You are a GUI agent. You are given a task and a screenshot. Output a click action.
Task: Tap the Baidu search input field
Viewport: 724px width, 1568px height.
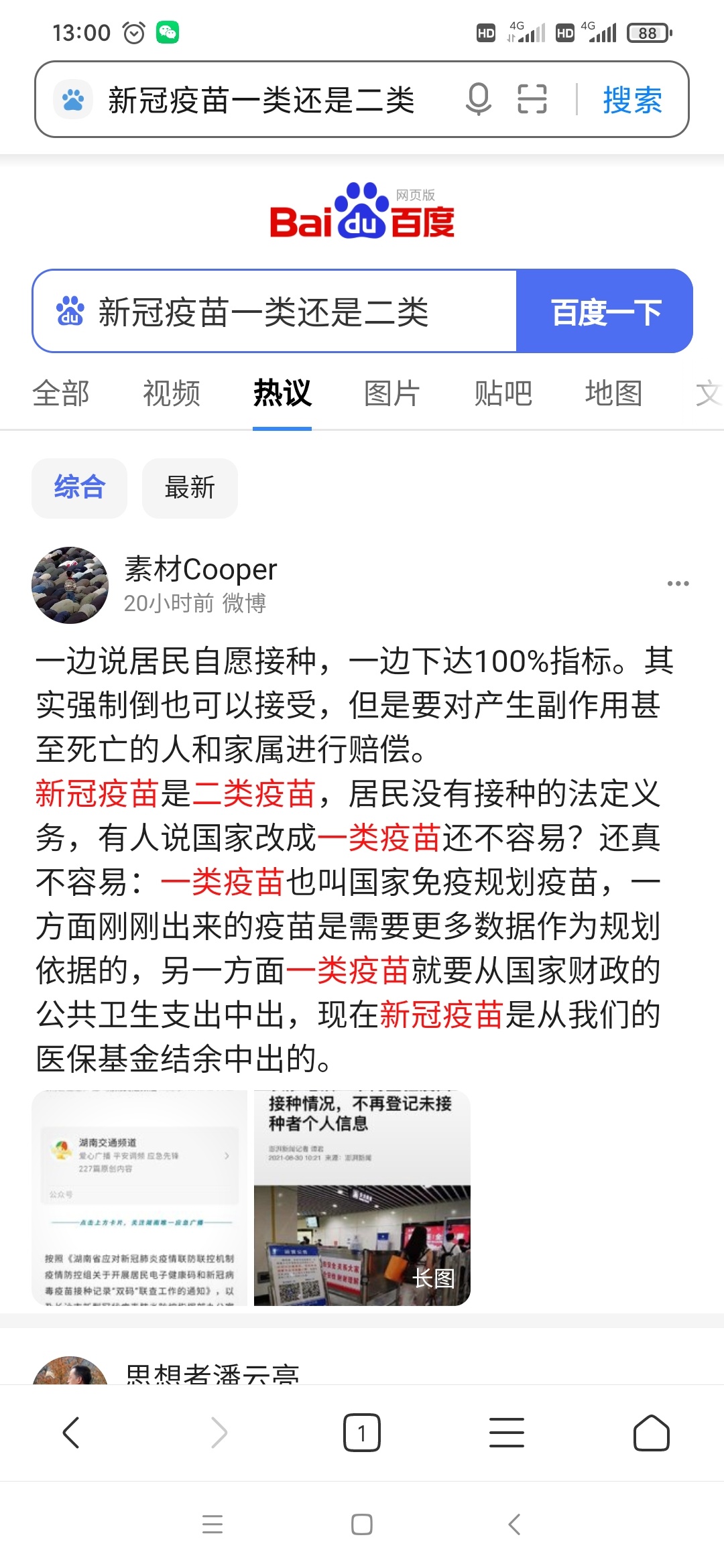[275, 312]
